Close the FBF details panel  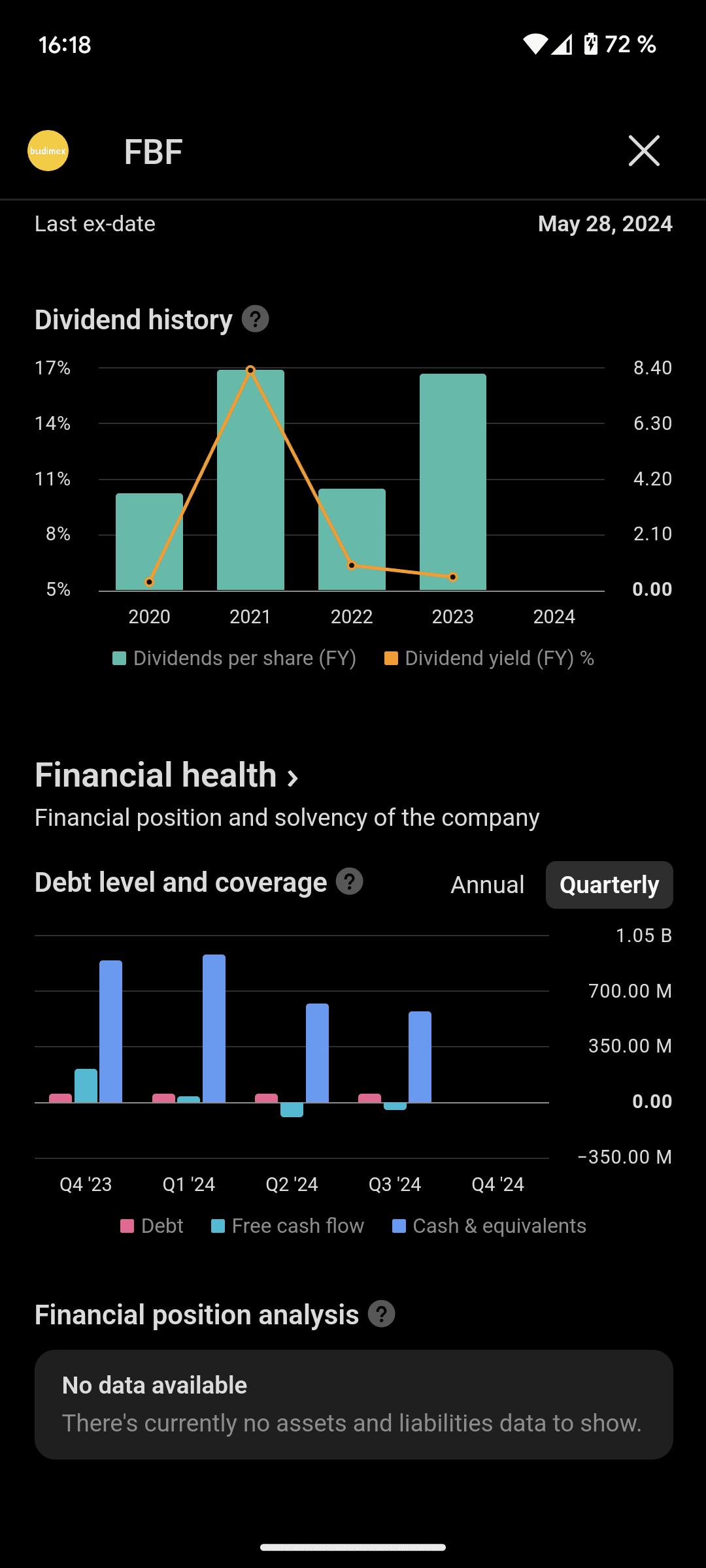(644, 151)
